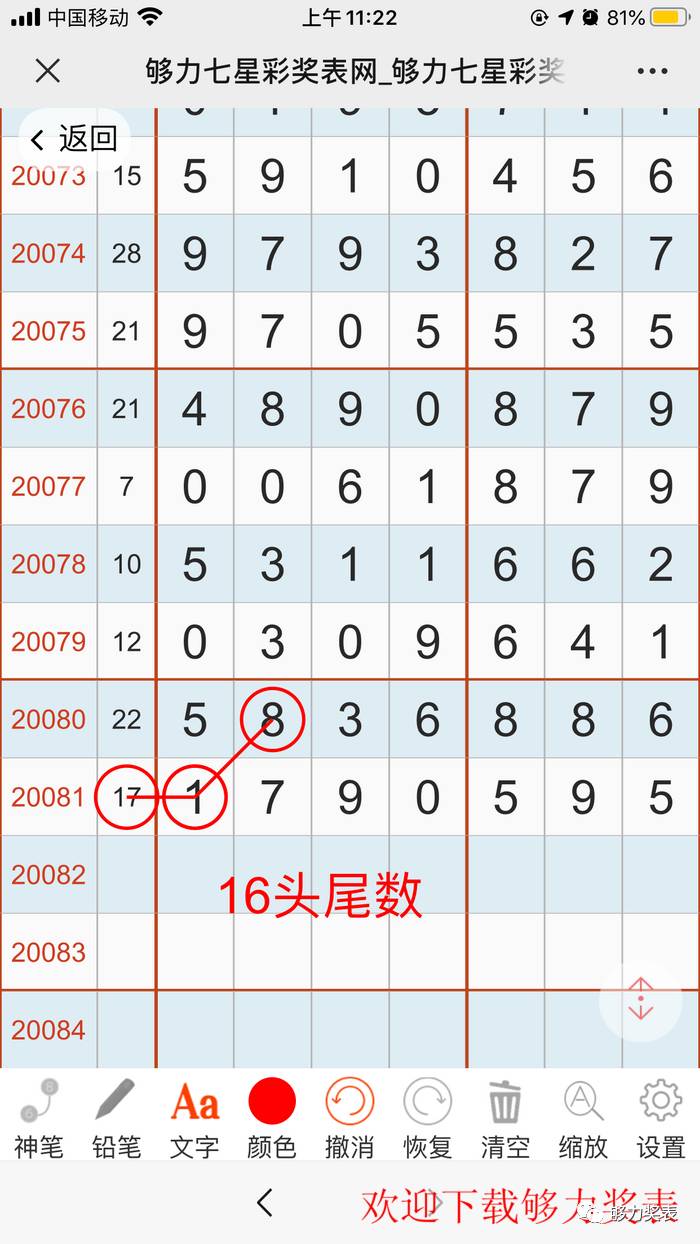Viewport: 700px width, 1244px height.
Task: Tap the floating up-down scroll button
Action: pos(641,999)
